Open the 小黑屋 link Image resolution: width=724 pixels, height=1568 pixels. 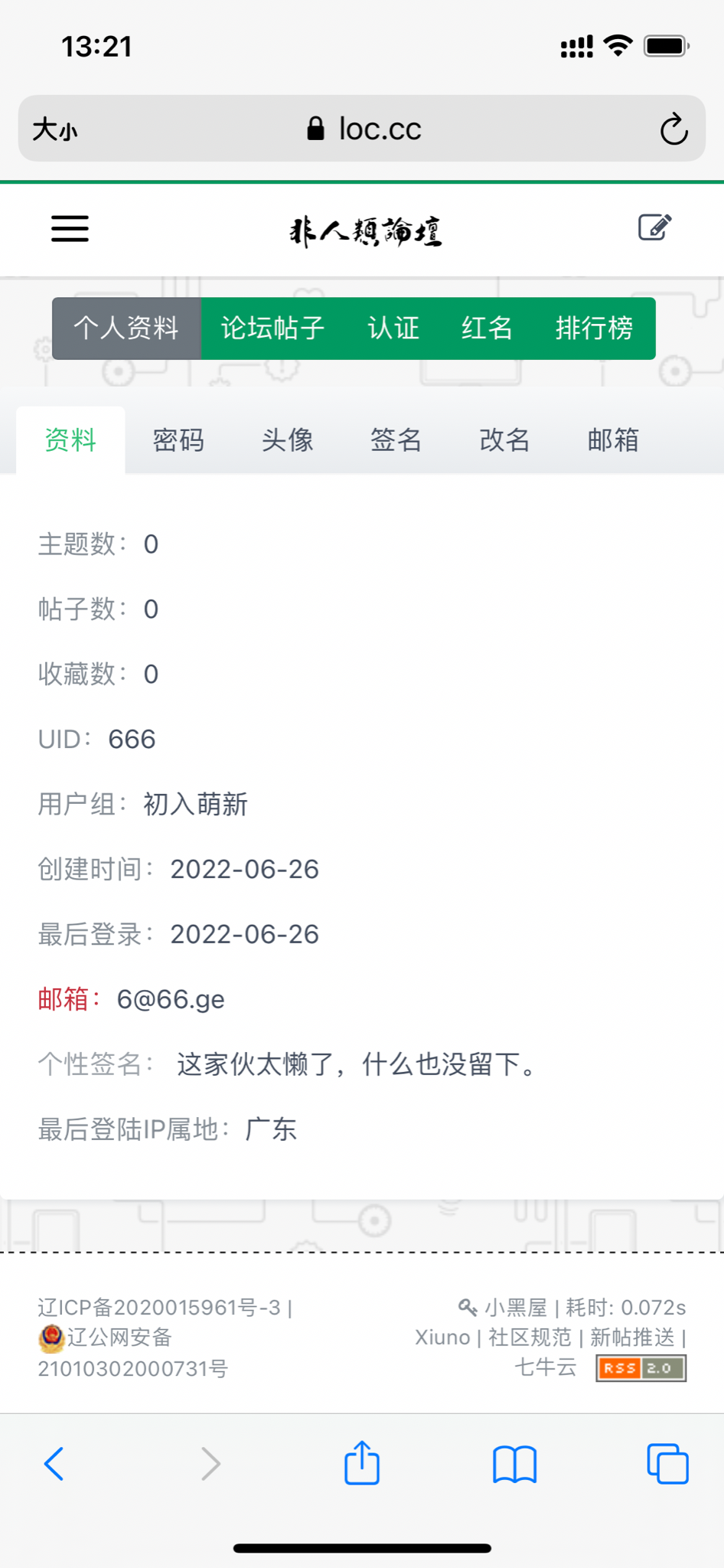(514, 1307)
